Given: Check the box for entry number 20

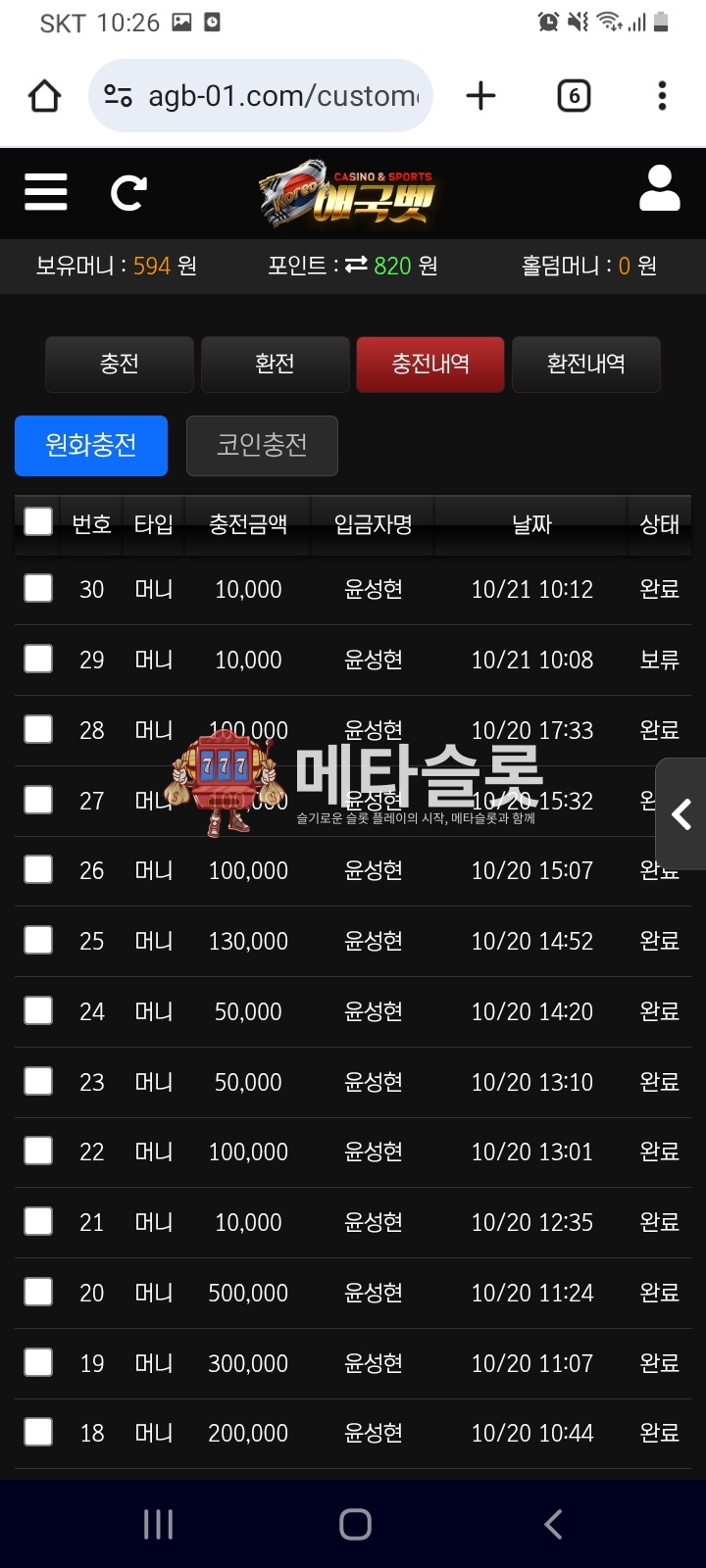Looking at the screenshot, I should (38, 1292).
